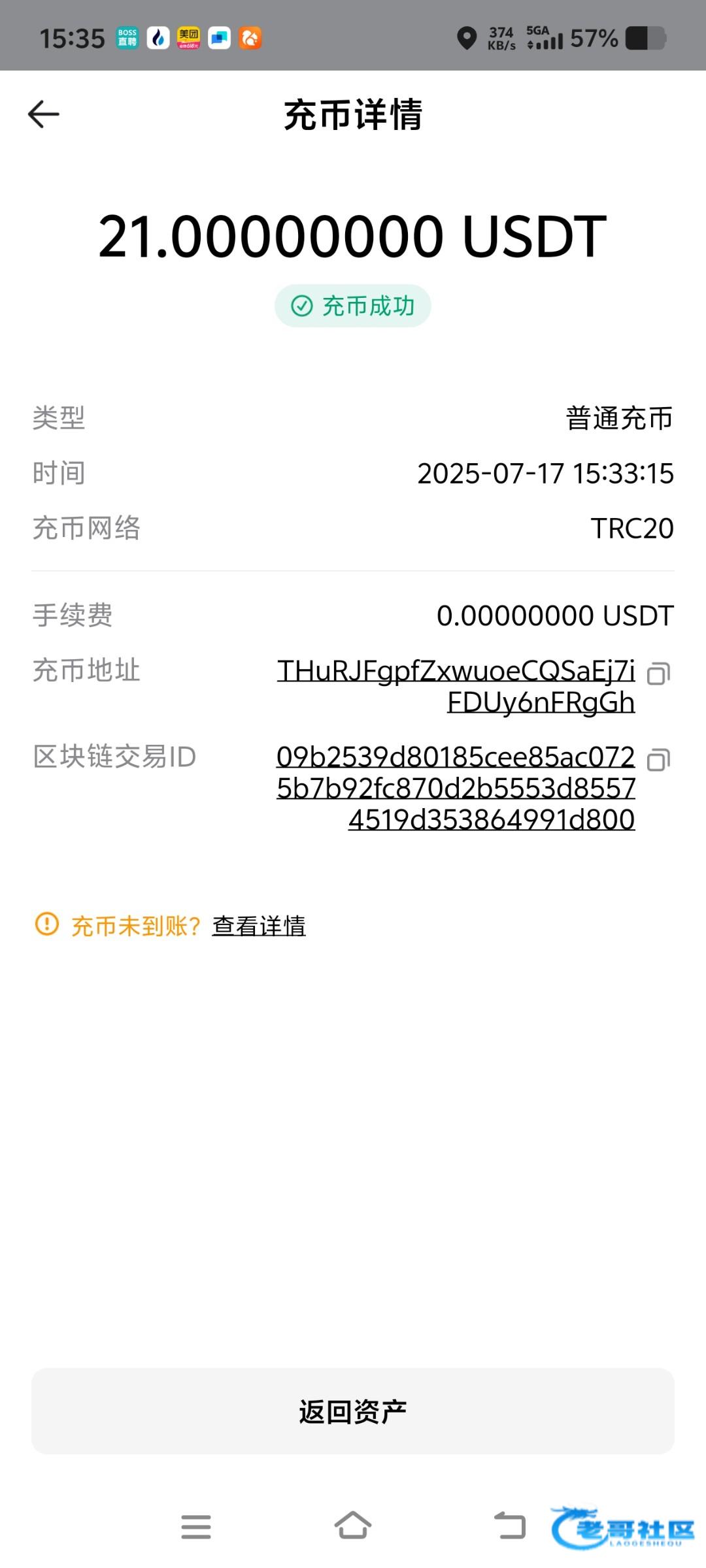Tap 查看详情 for deposits not received

259,925
